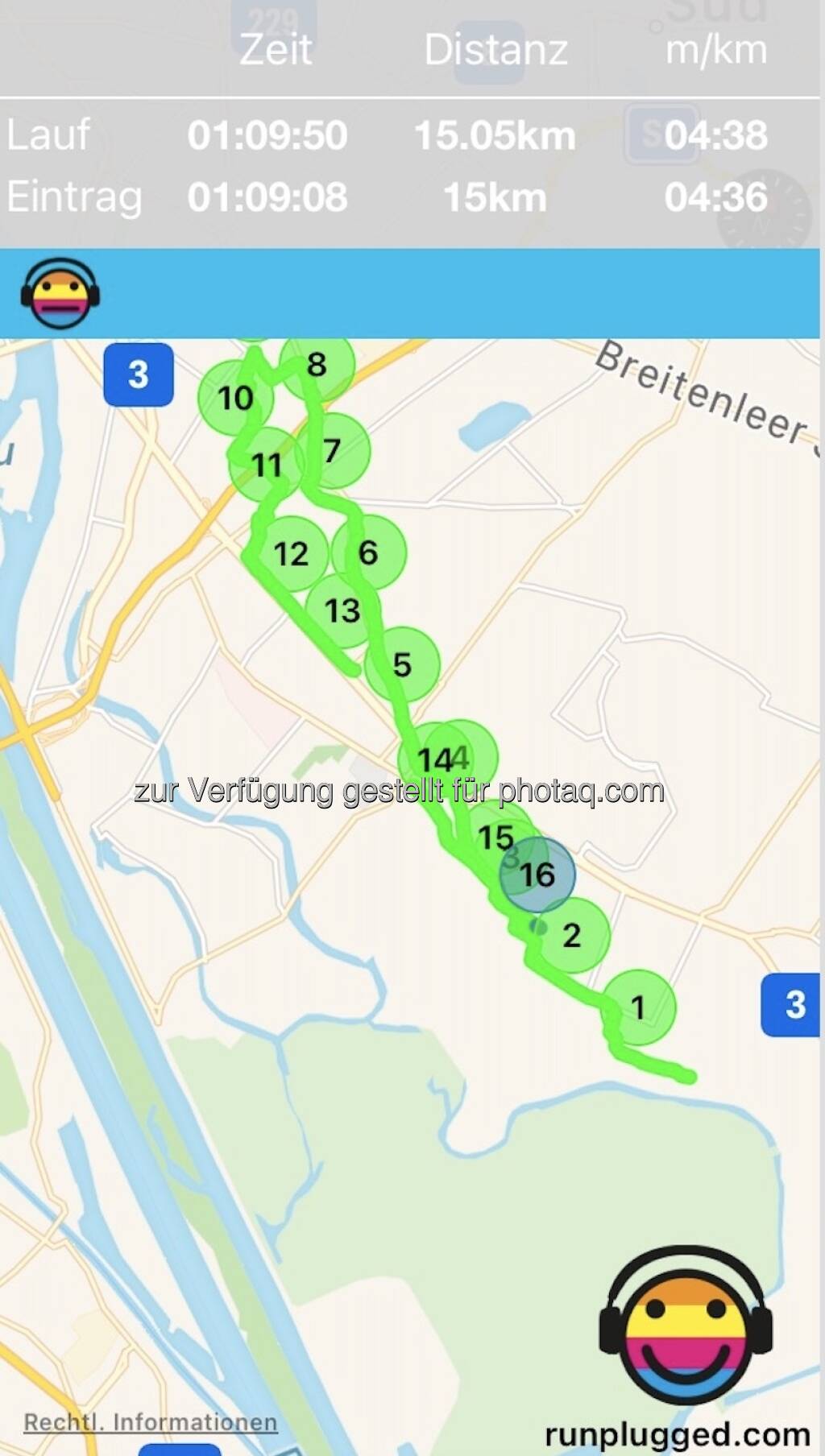The width and height of the screenshot is (825, 1456).
Task: Select kilometer marker 8 on the map
Action: tap(317, 365)
